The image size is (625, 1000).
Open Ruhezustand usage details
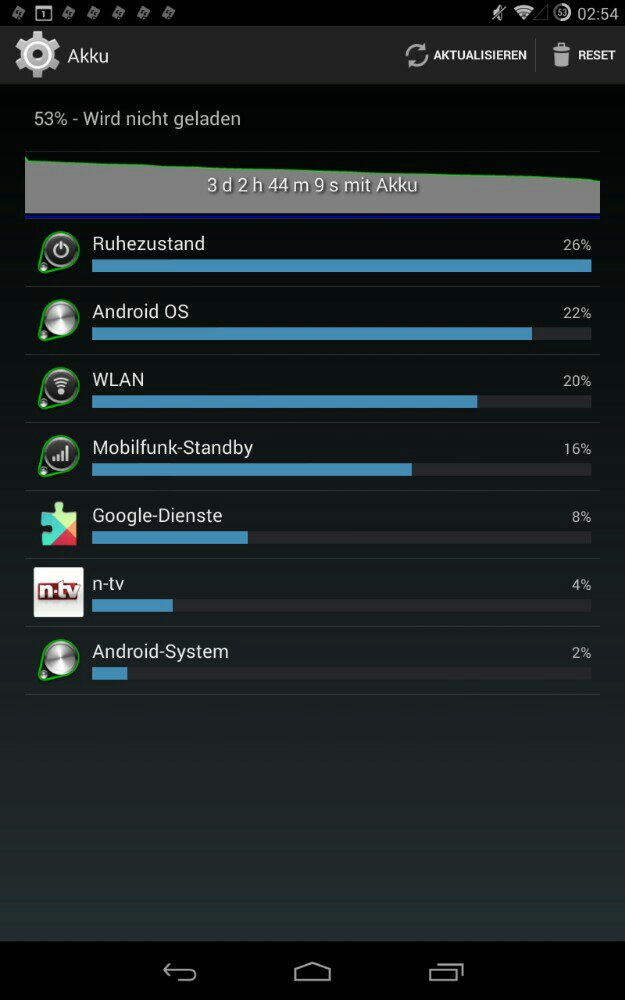click(312, 253)
